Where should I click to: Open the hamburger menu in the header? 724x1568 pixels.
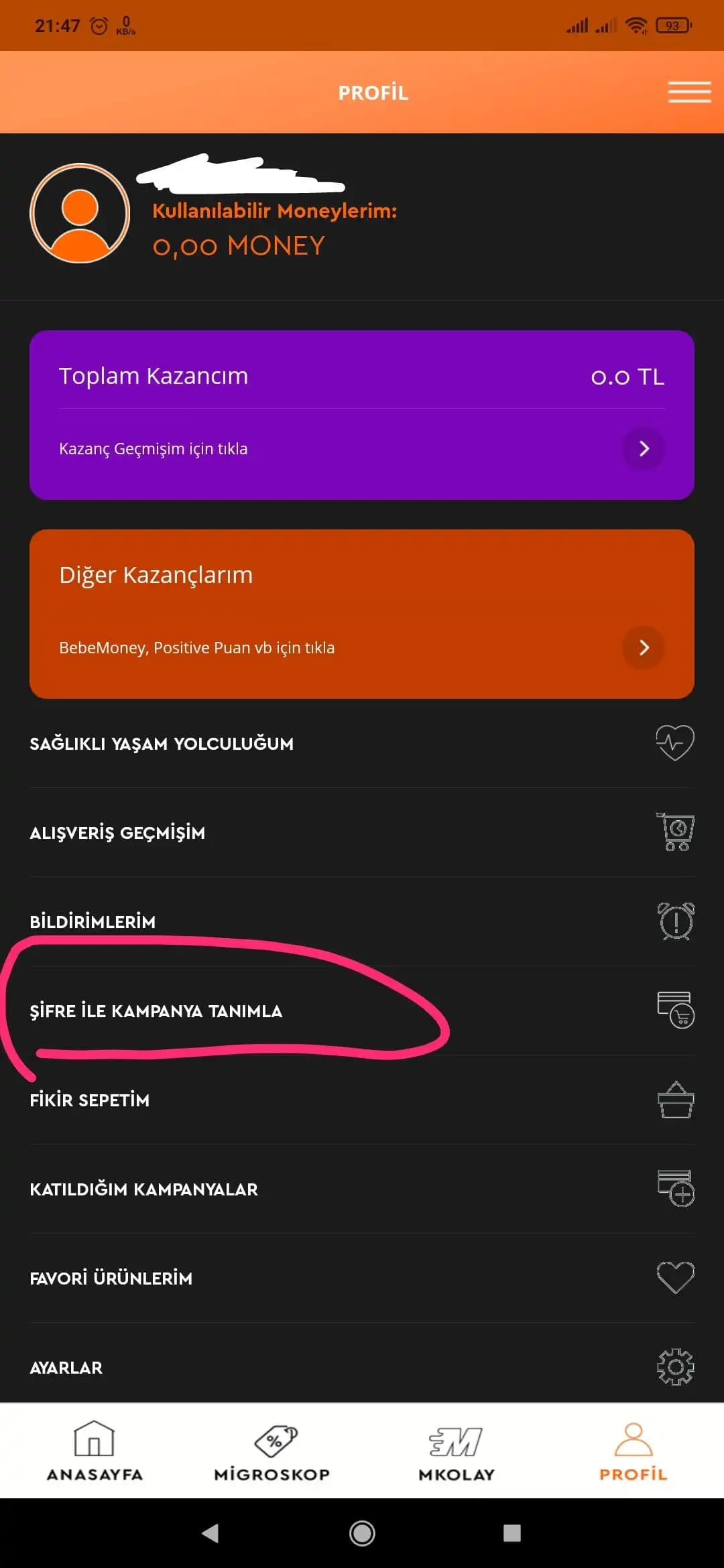pyautogui.click(x=689, y=92)
